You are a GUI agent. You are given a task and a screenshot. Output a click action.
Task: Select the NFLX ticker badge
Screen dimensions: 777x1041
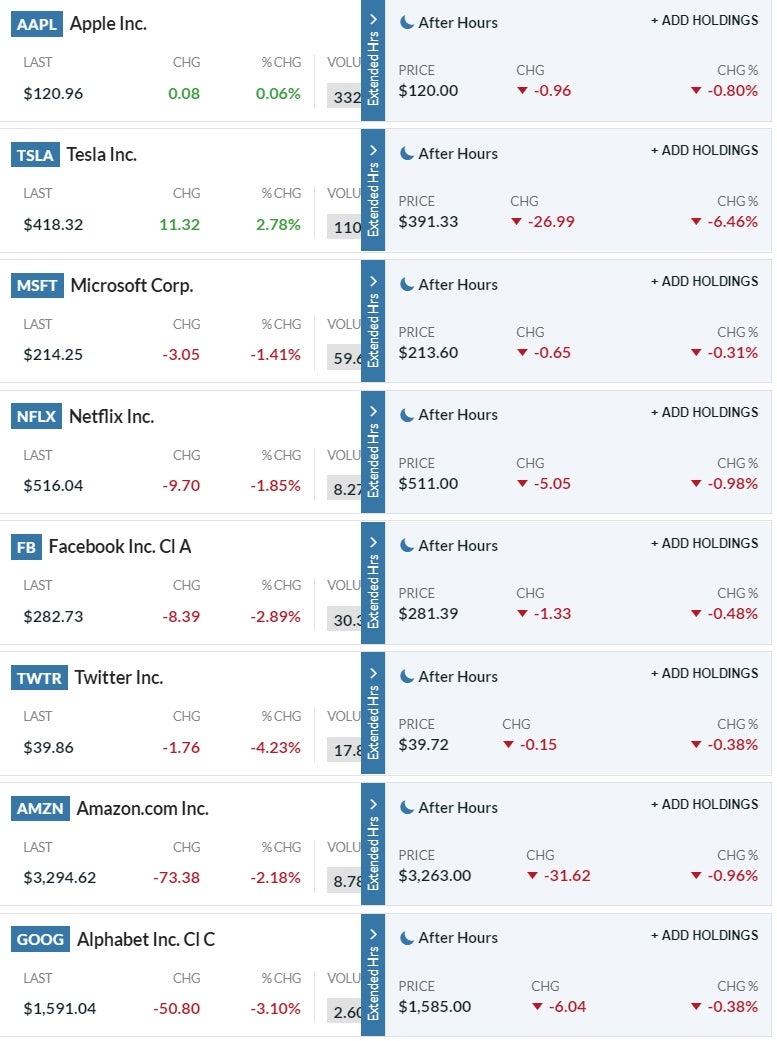(37, 416)
